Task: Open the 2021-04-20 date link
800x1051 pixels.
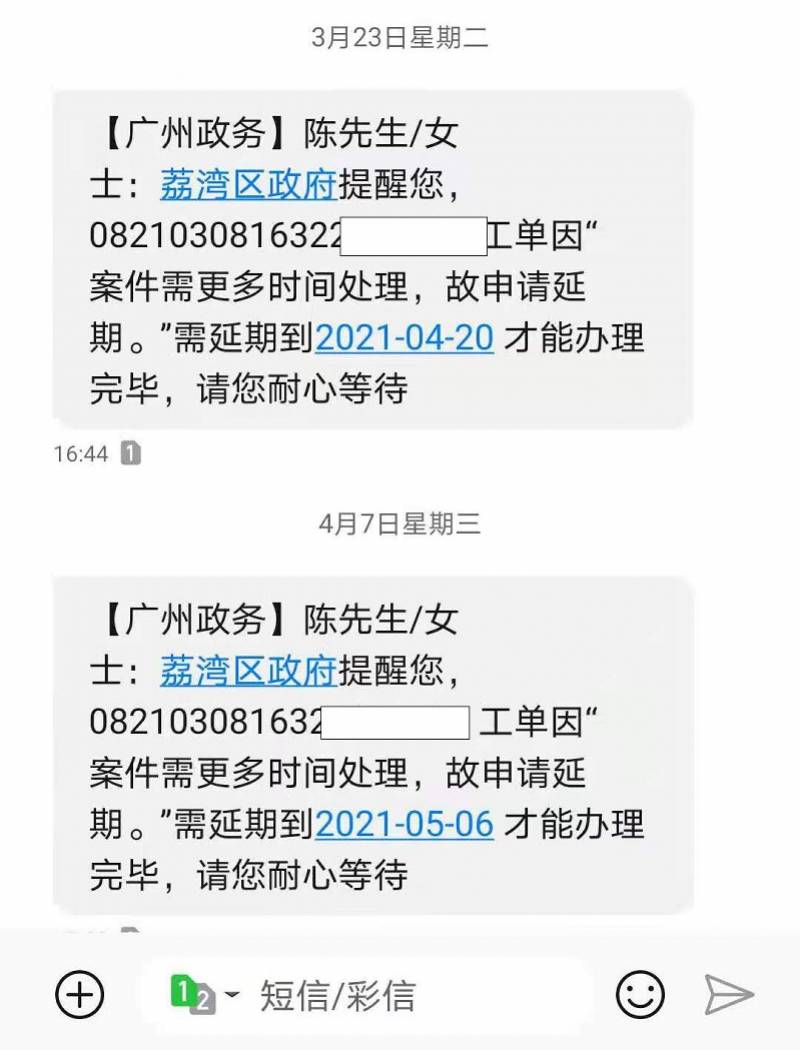Action: coord(404,338)
